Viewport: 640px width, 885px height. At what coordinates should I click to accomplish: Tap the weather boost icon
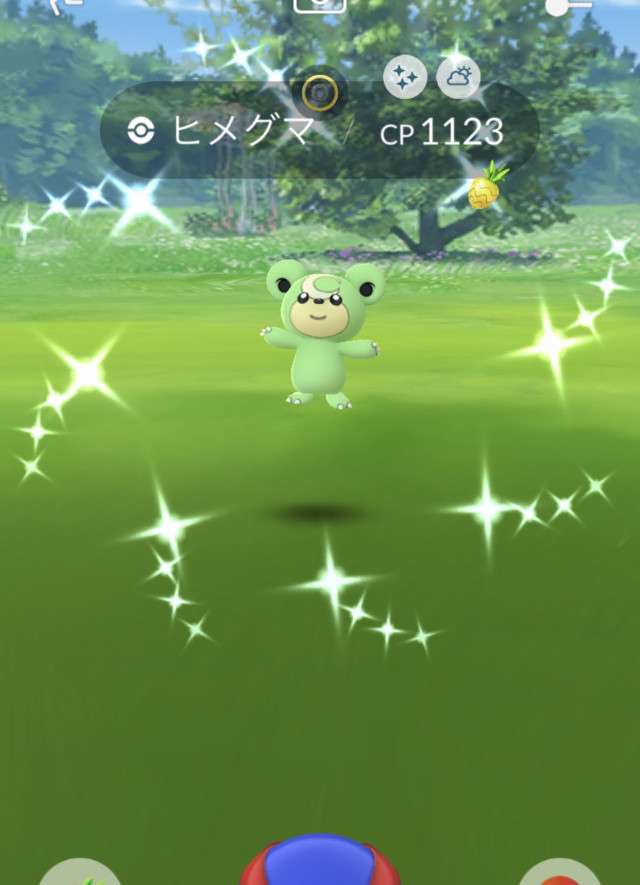click(459, 77)
